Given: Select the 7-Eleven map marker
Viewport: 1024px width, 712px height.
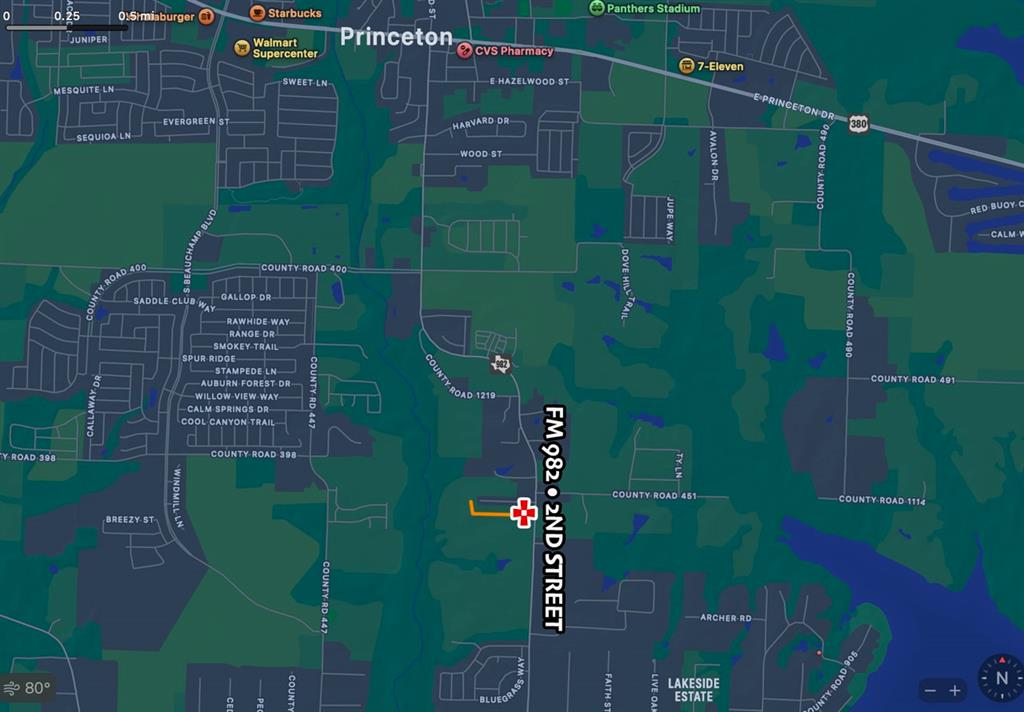Looking at the screenshot, I should [x=686, y=66].
